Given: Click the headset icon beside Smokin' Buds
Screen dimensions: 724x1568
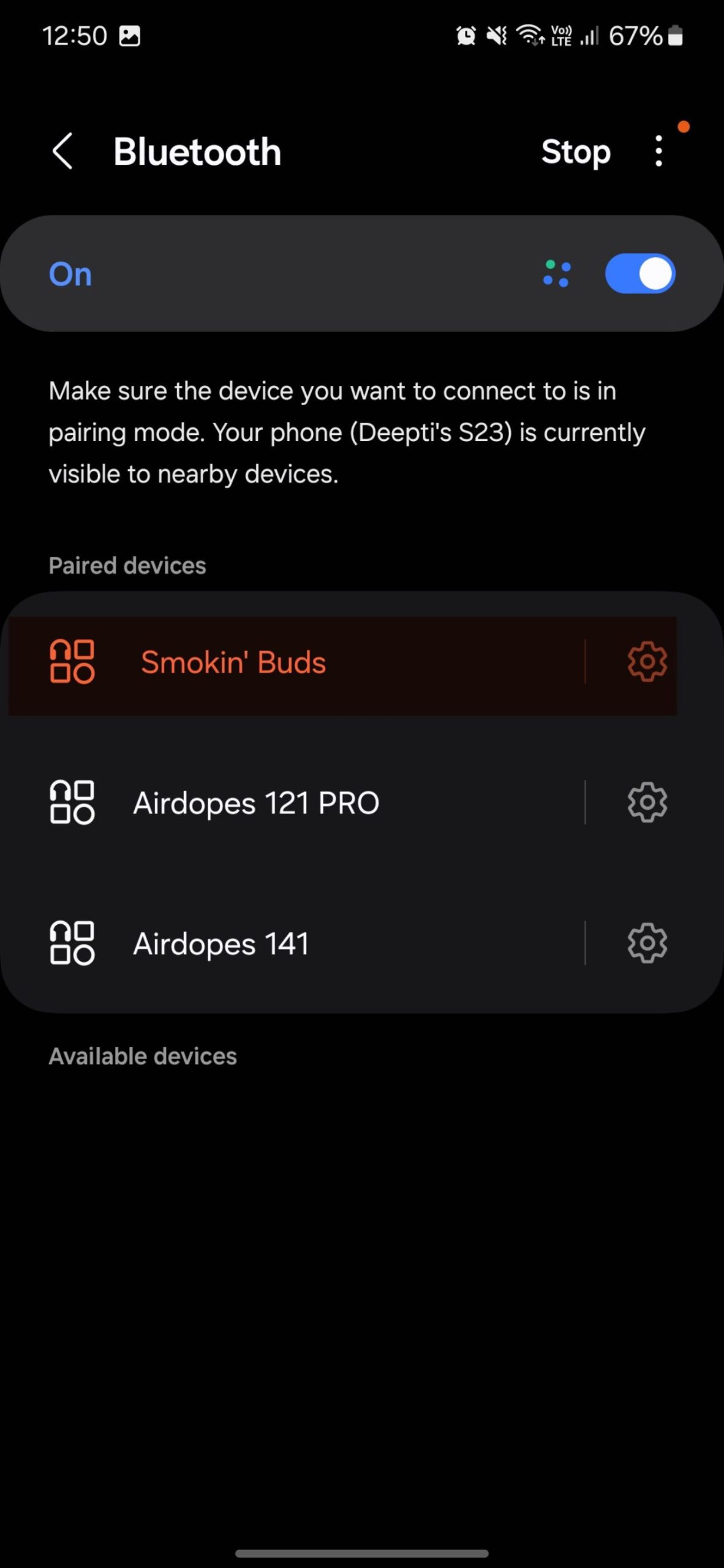Looking at the screenshot, I should 71,661.
